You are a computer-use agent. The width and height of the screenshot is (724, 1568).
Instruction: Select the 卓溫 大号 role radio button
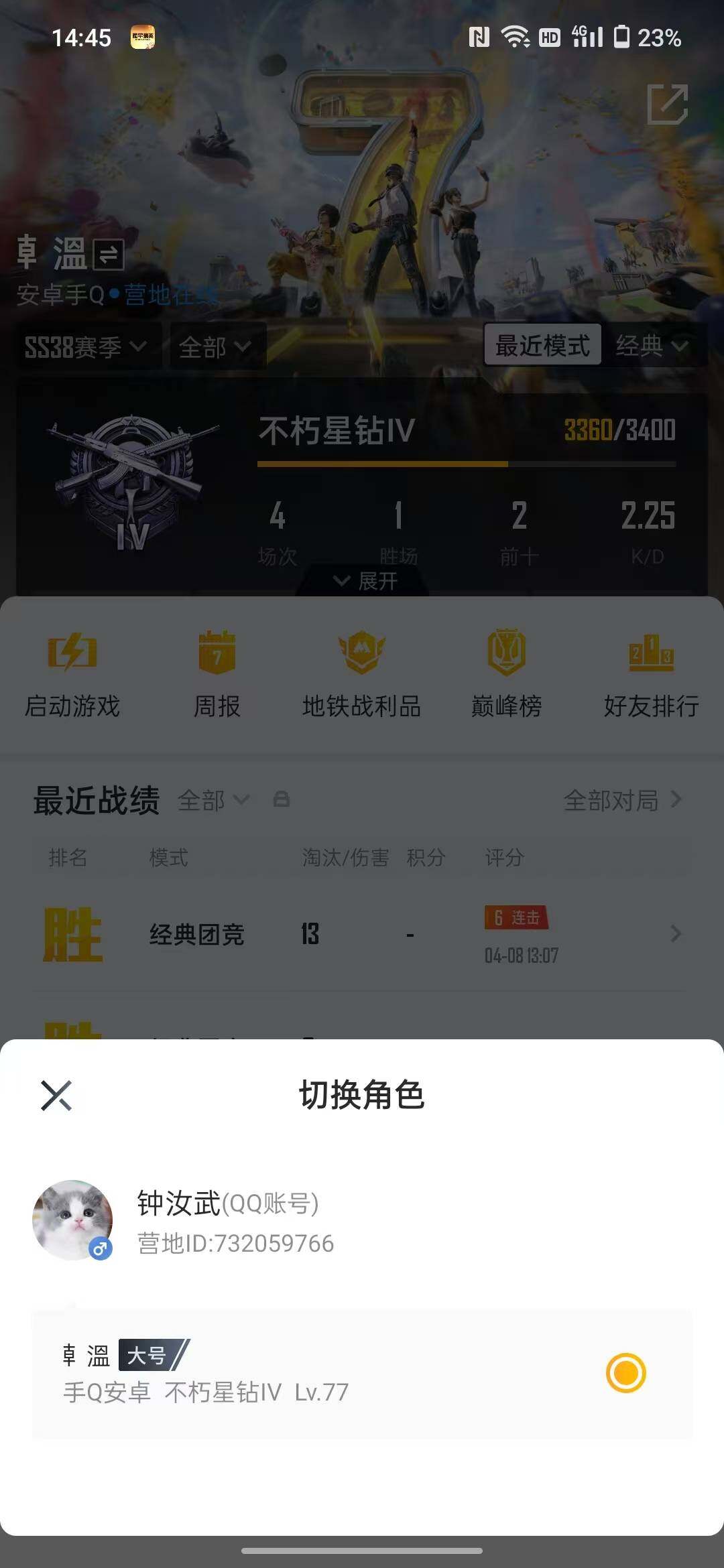pos(625,1386)
